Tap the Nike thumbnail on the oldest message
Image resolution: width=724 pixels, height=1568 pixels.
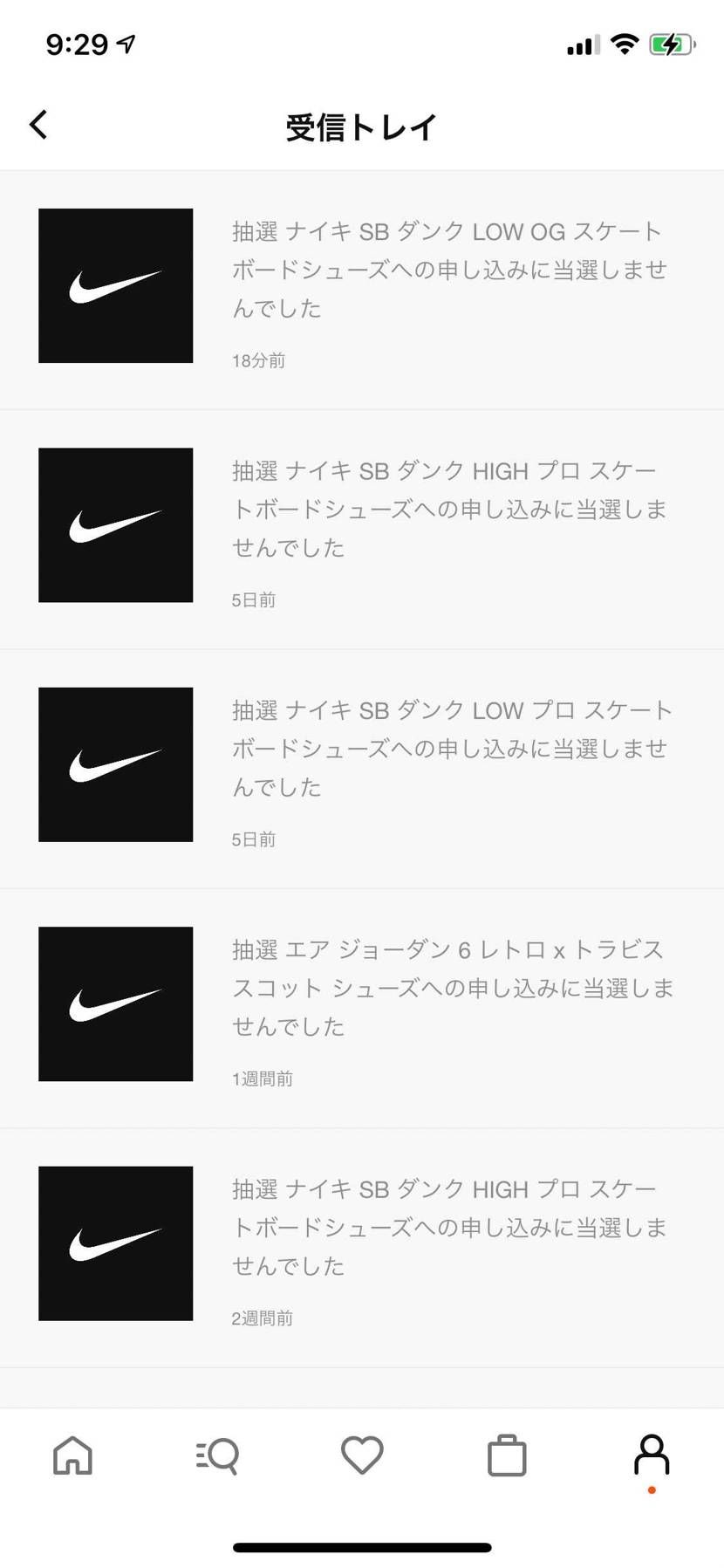[115, 1243]
